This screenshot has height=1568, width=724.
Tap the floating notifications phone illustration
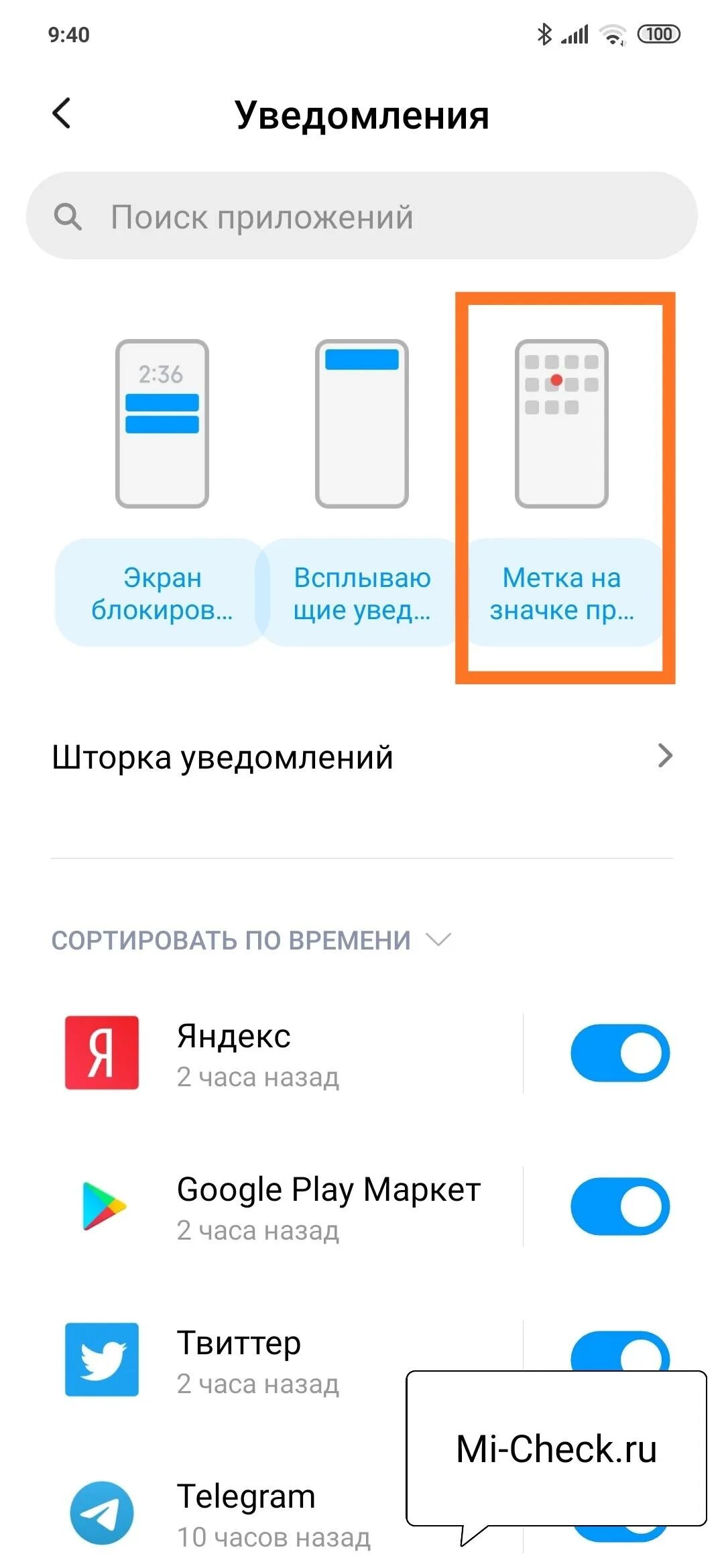(x=361, y=422)
